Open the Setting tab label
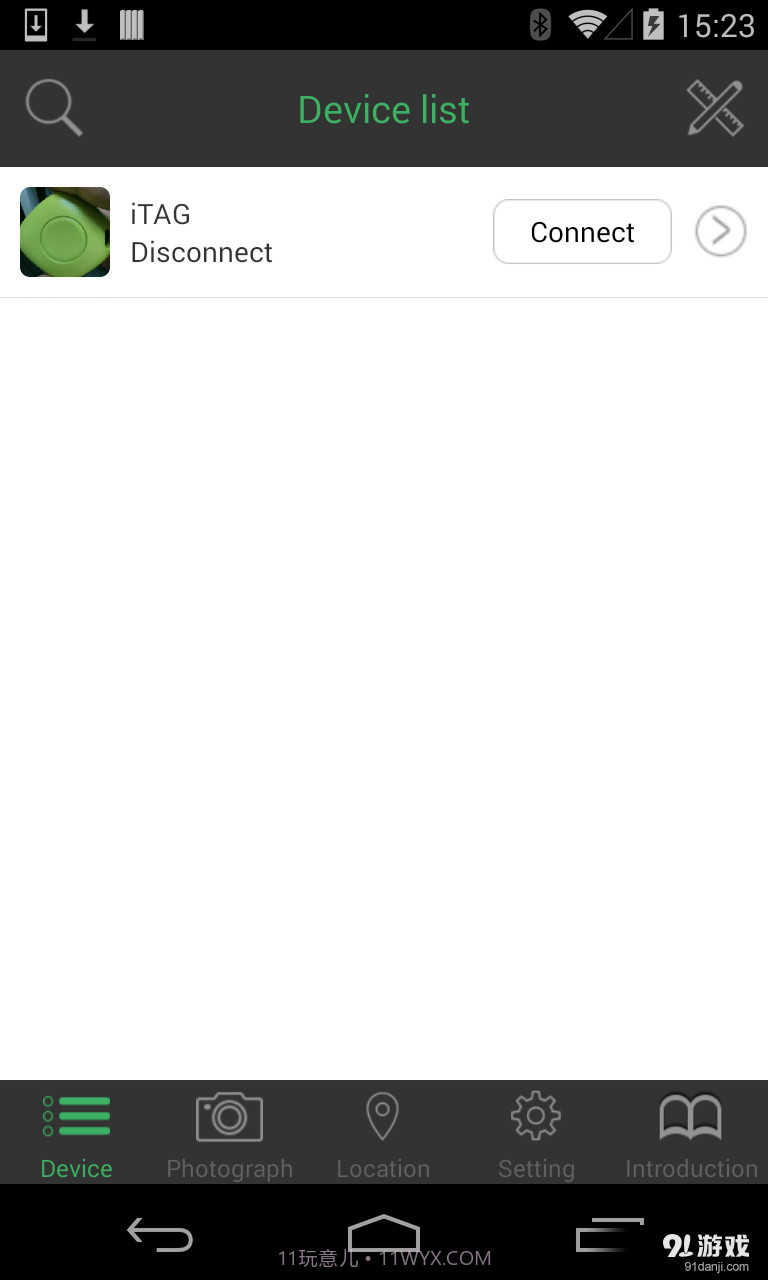This screenshot has height=1280, width=768. click(x=536, y=1168)
